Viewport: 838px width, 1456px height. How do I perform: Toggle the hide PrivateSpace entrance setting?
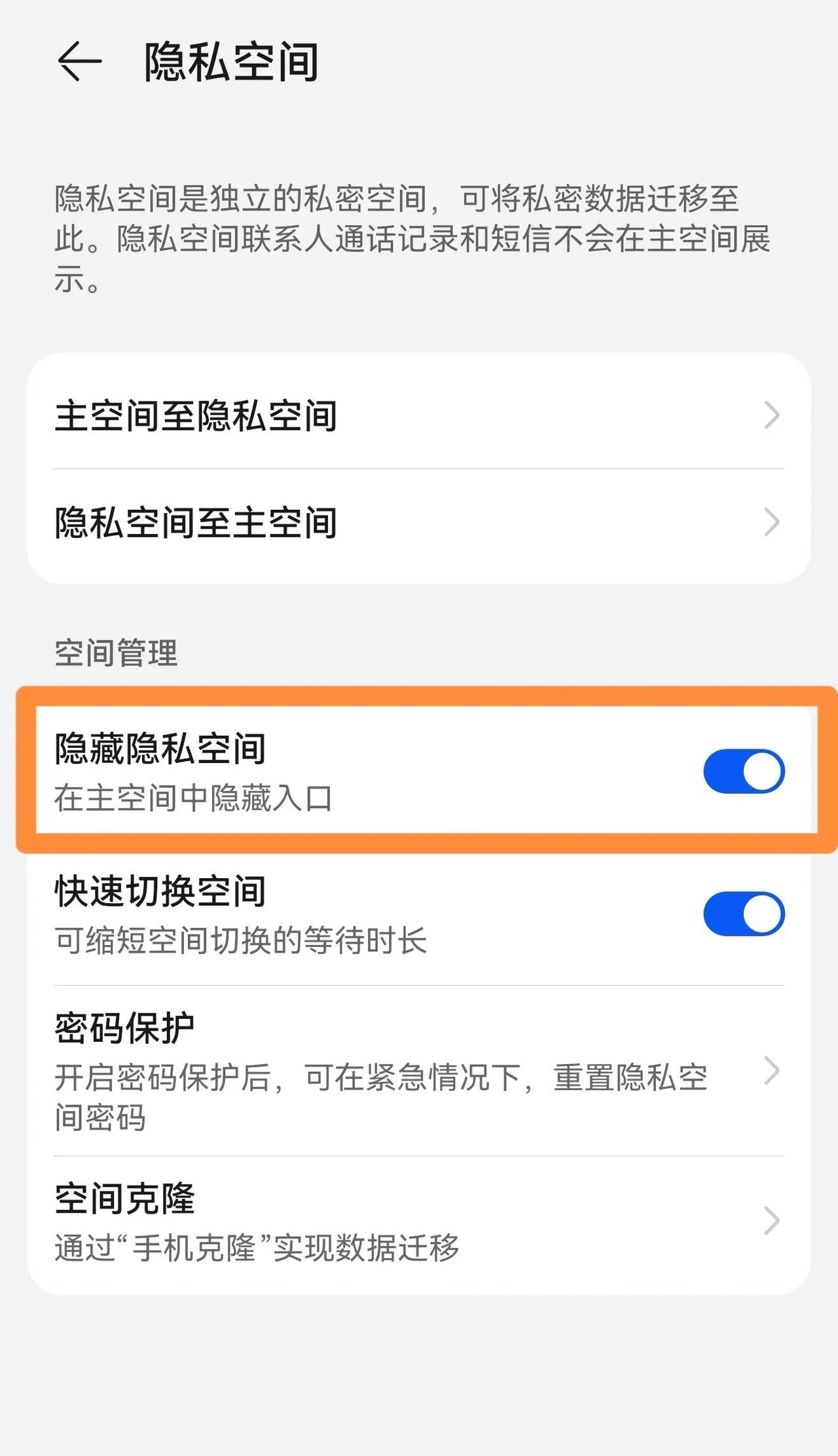pyautogui.click(x=743, y=772)
